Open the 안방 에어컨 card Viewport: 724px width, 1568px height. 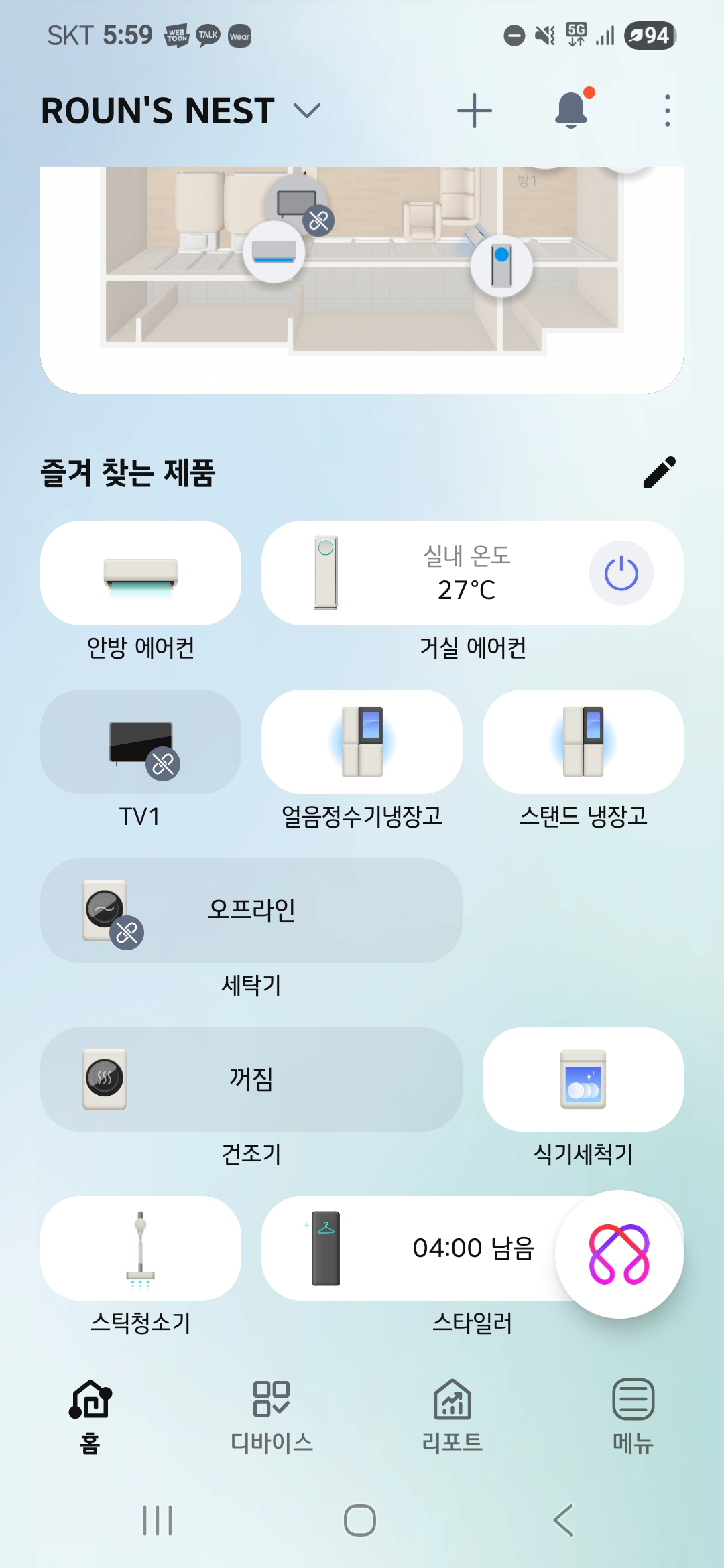click(141, 573)
